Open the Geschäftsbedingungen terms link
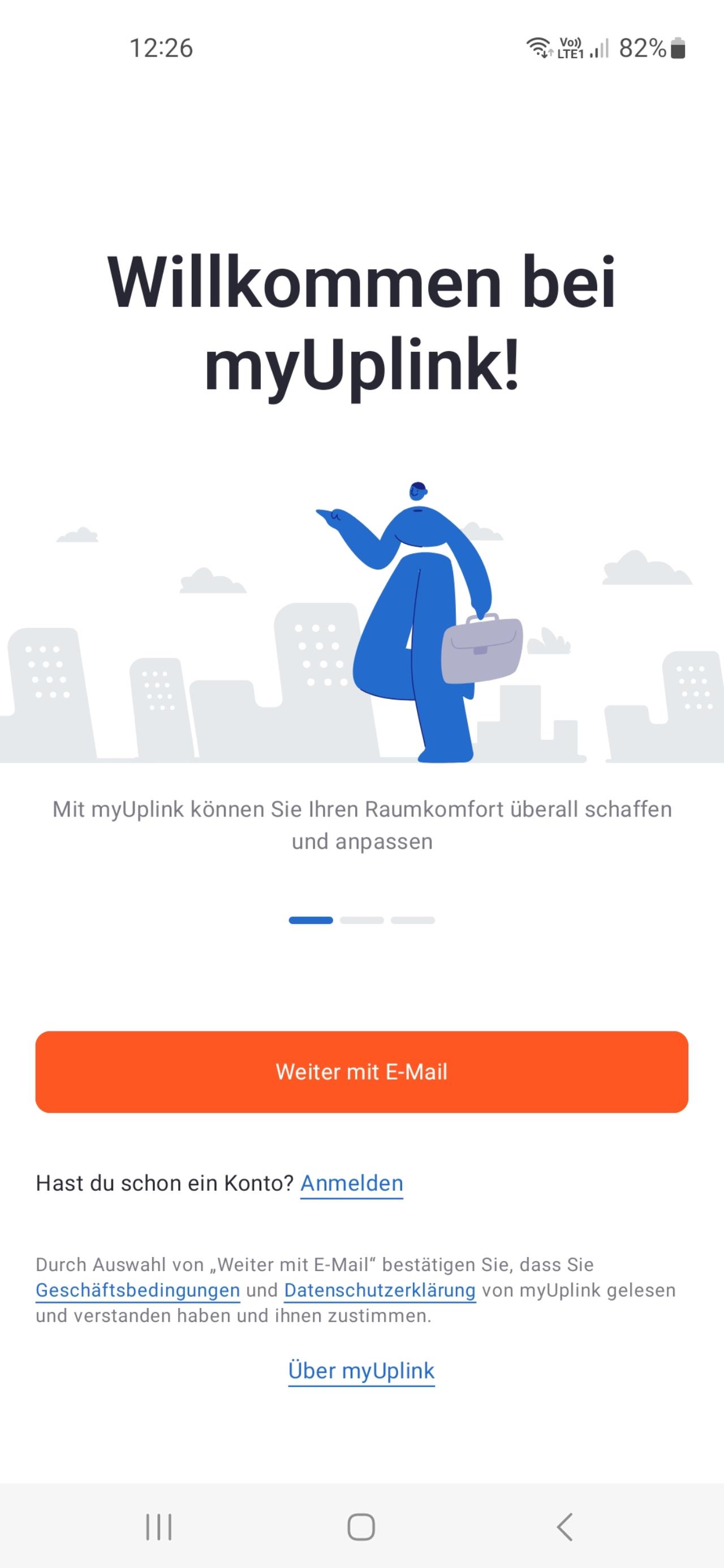724x1568 pixels. tap(137, 1290)
